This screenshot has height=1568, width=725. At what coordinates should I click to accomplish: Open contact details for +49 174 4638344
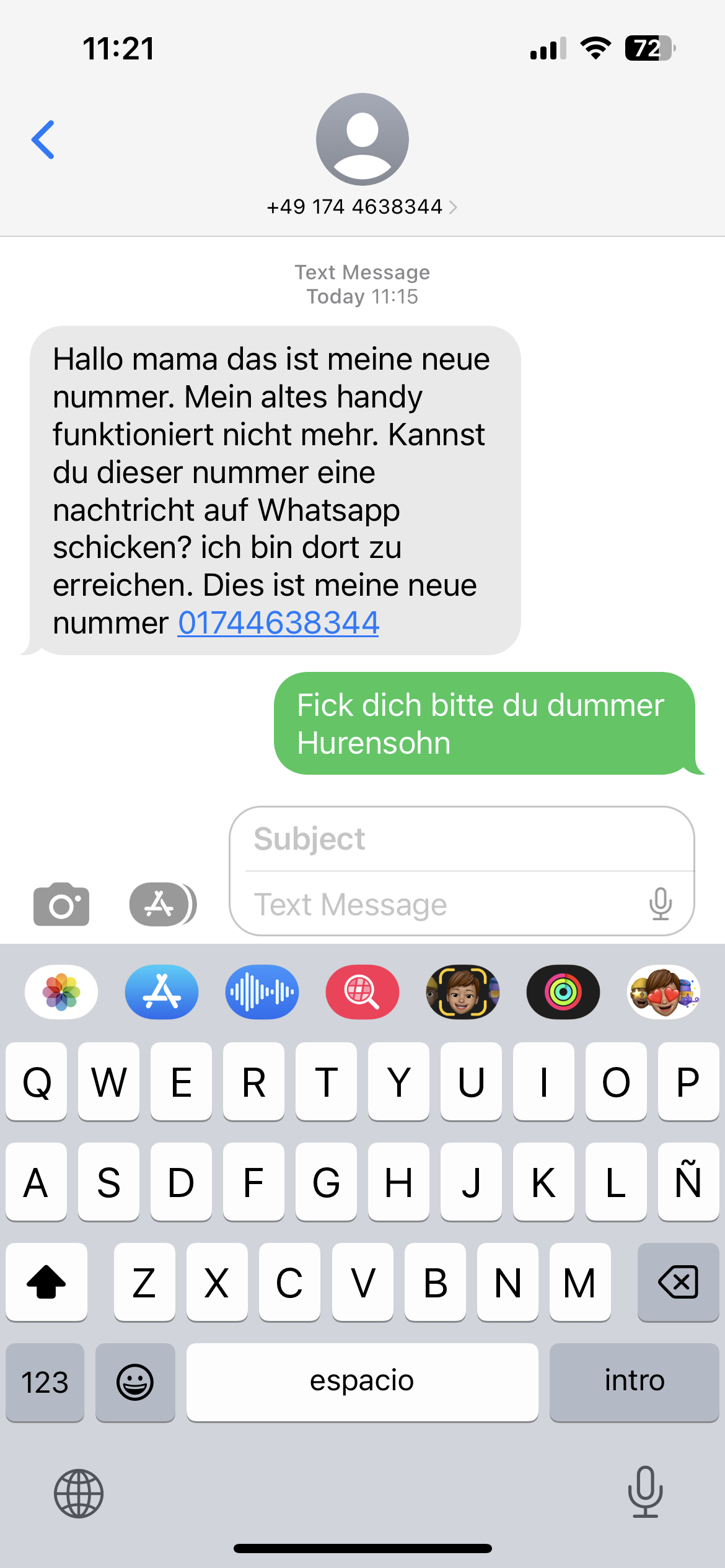[362, 206]
